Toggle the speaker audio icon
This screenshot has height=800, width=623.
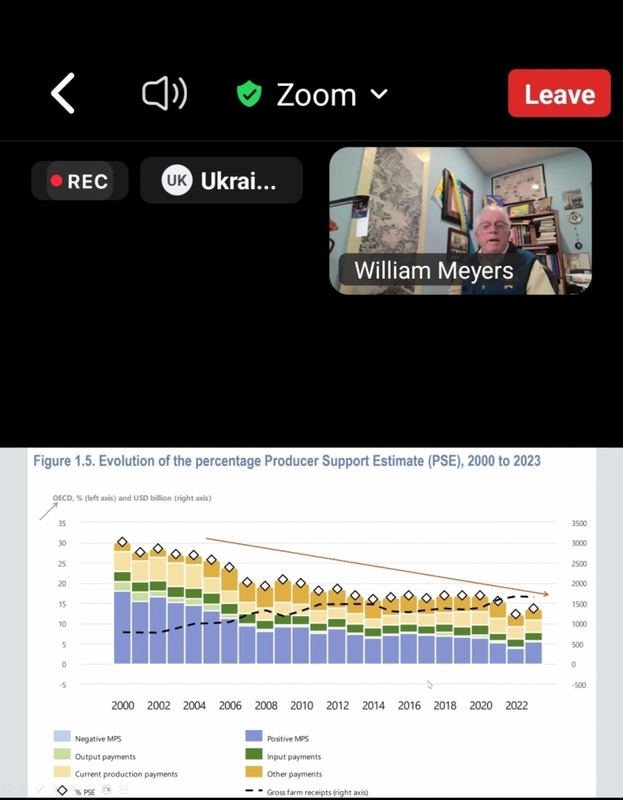pos(164,94)
